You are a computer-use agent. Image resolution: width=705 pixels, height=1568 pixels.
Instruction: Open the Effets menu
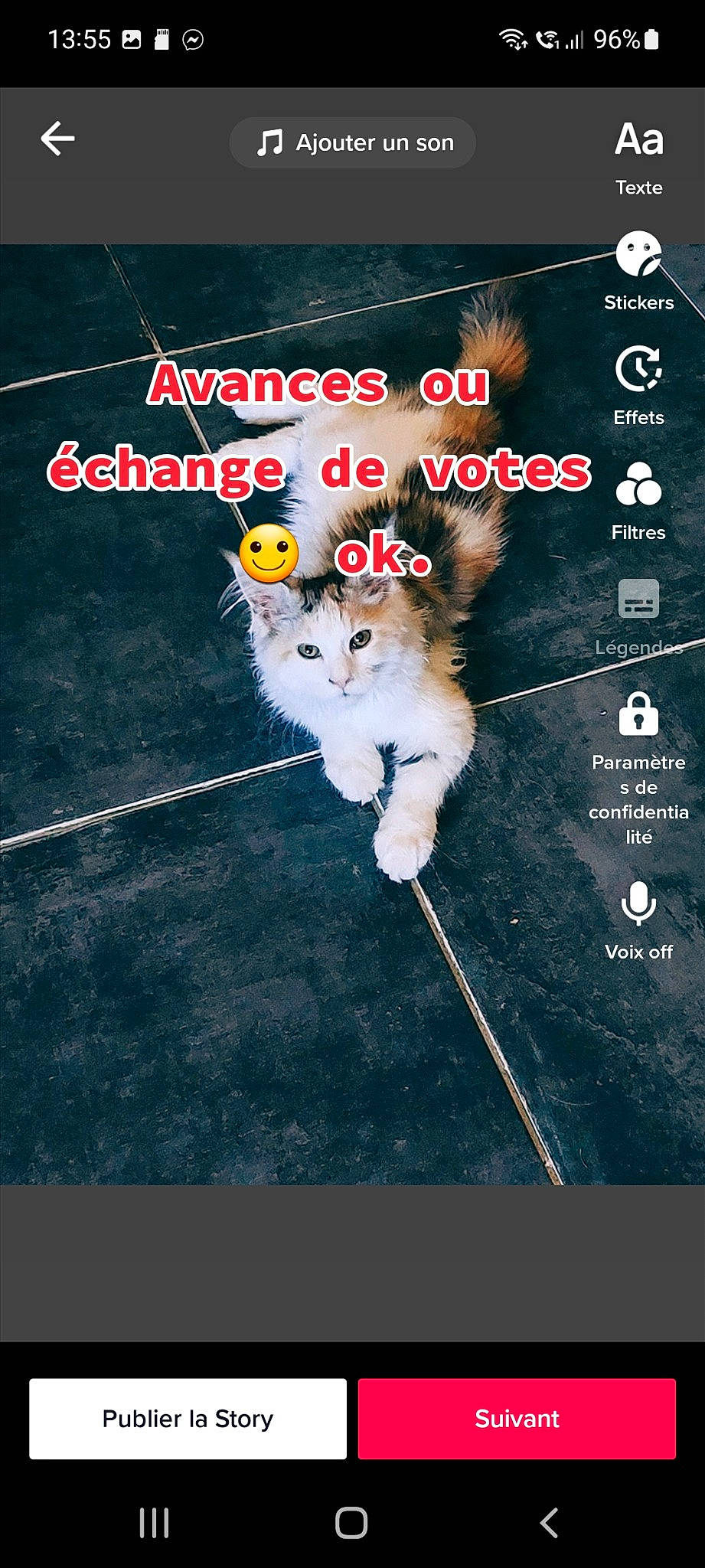638,385
